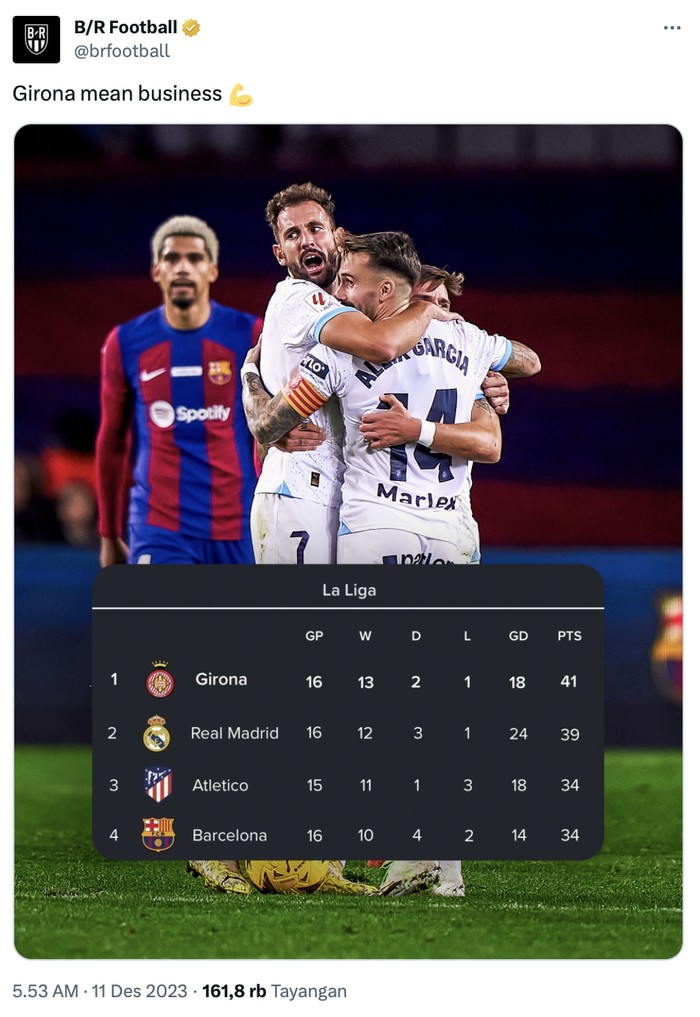The width and height of the screenshot is (700, 1017).
Task: Tap the @brfootball handle
Action: click(x=122, y=51)
